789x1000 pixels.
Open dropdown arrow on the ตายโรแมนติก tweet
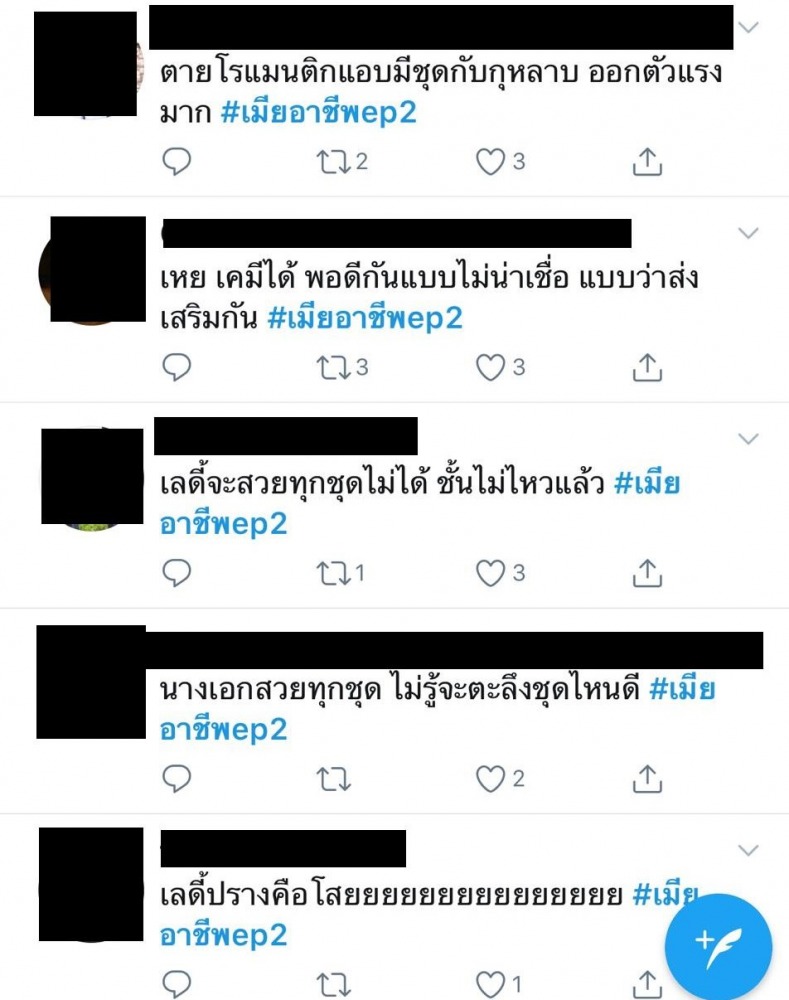tap(748, 26)
